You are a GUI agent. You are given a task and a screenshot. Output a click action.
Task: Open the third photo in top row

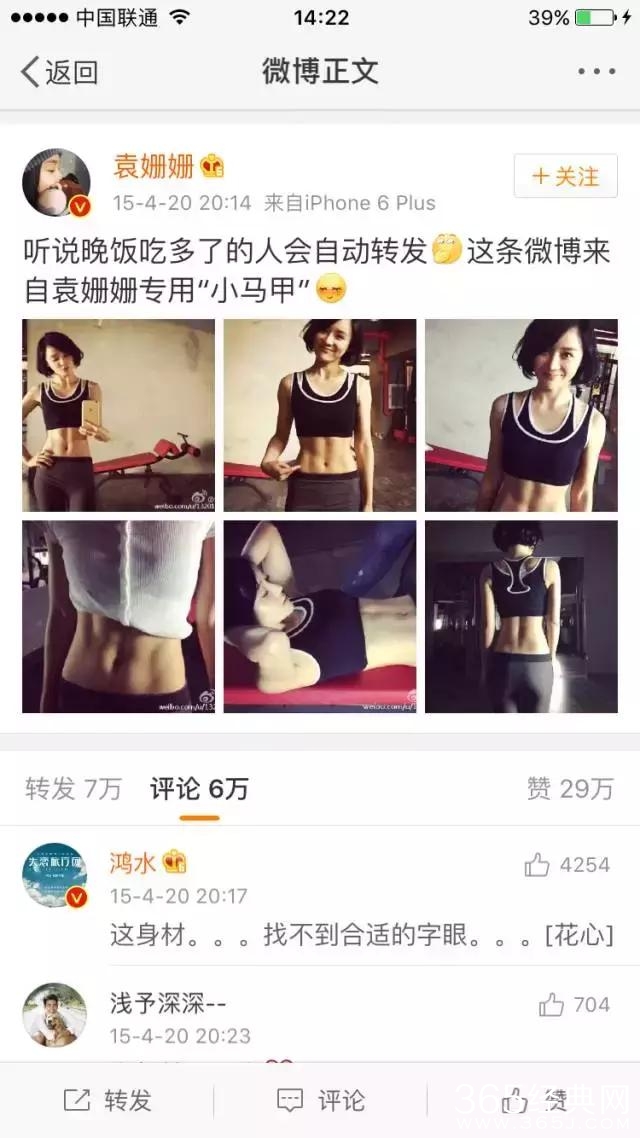521,415
